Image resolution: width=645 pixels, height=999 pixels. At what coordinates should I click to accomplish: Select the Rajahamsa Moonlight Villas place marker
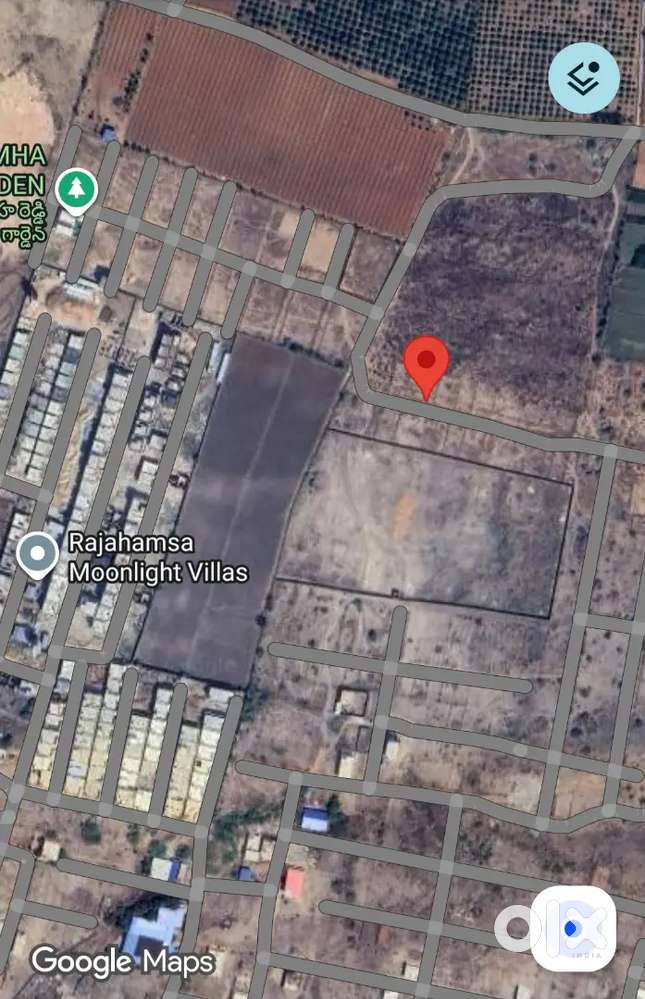(38, 555)
